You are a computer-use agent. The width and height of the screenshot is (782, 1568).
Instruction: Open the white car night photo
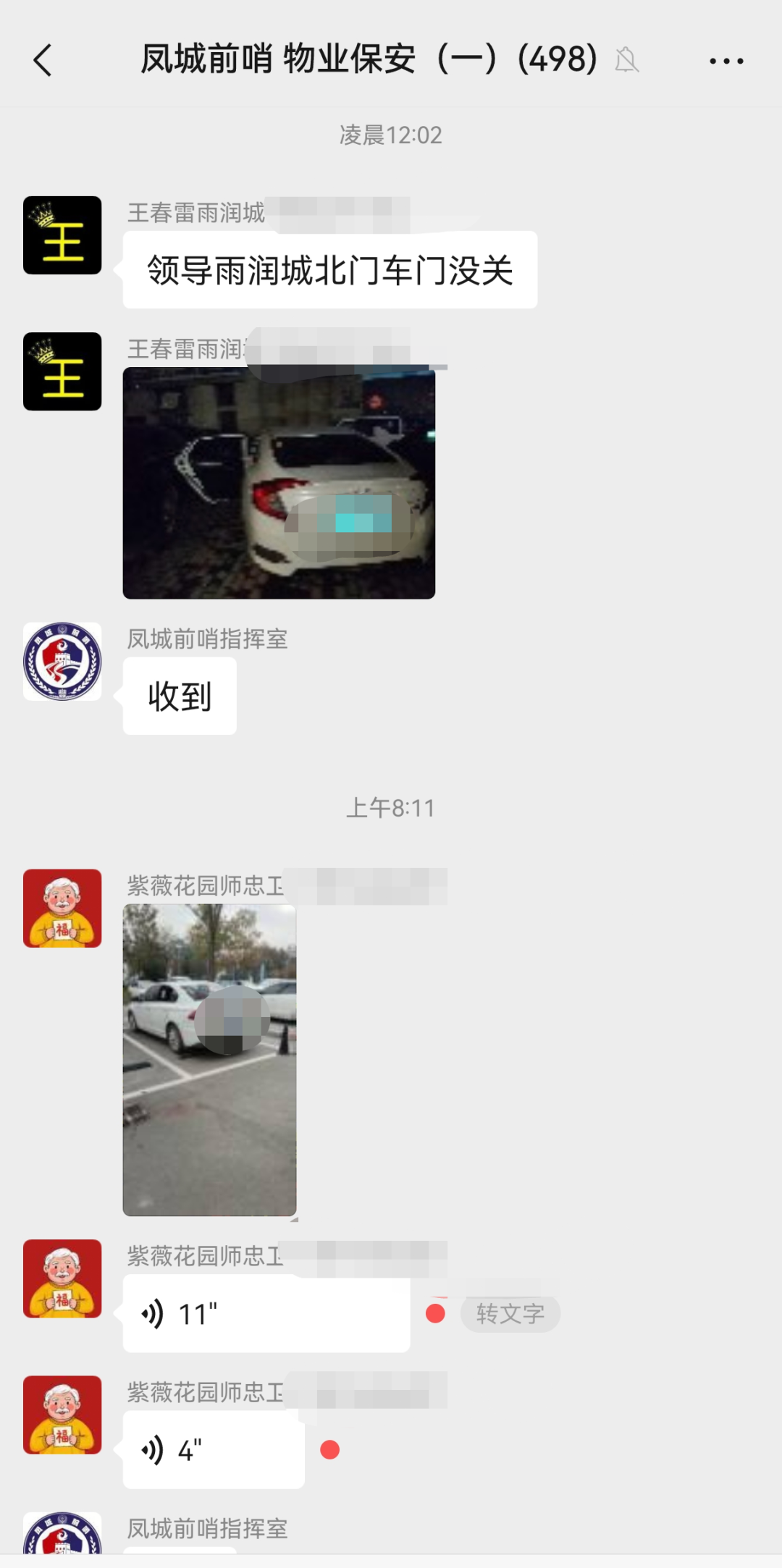pyautogui.click(x=279, y=481)
